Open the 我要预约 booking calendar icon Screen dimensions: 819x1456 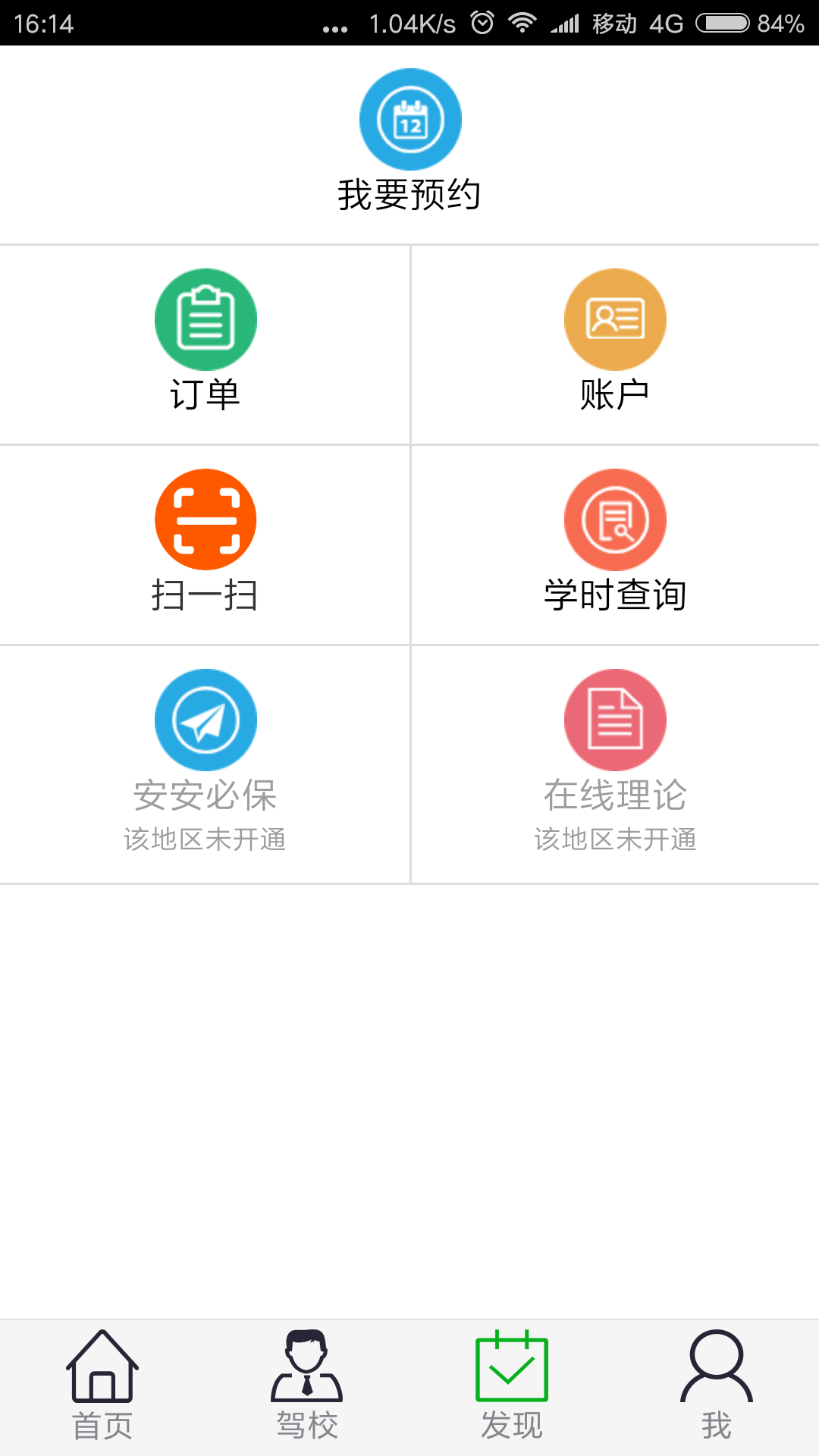click(409, 119)
